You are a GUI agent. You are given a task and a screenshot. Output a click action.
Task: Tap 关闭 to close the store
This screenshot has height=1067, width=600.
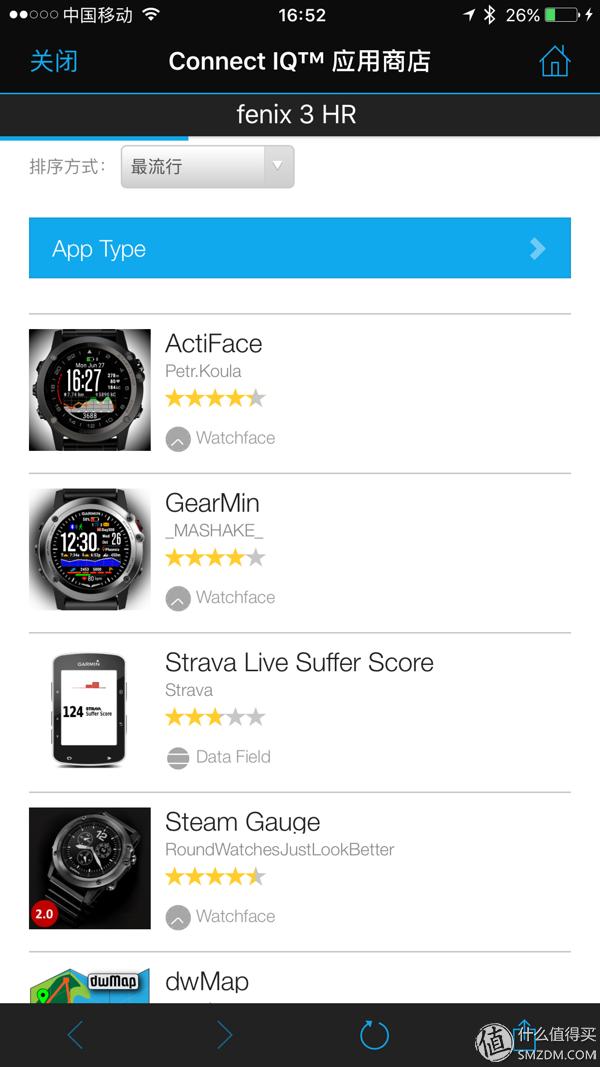(53, 62)
